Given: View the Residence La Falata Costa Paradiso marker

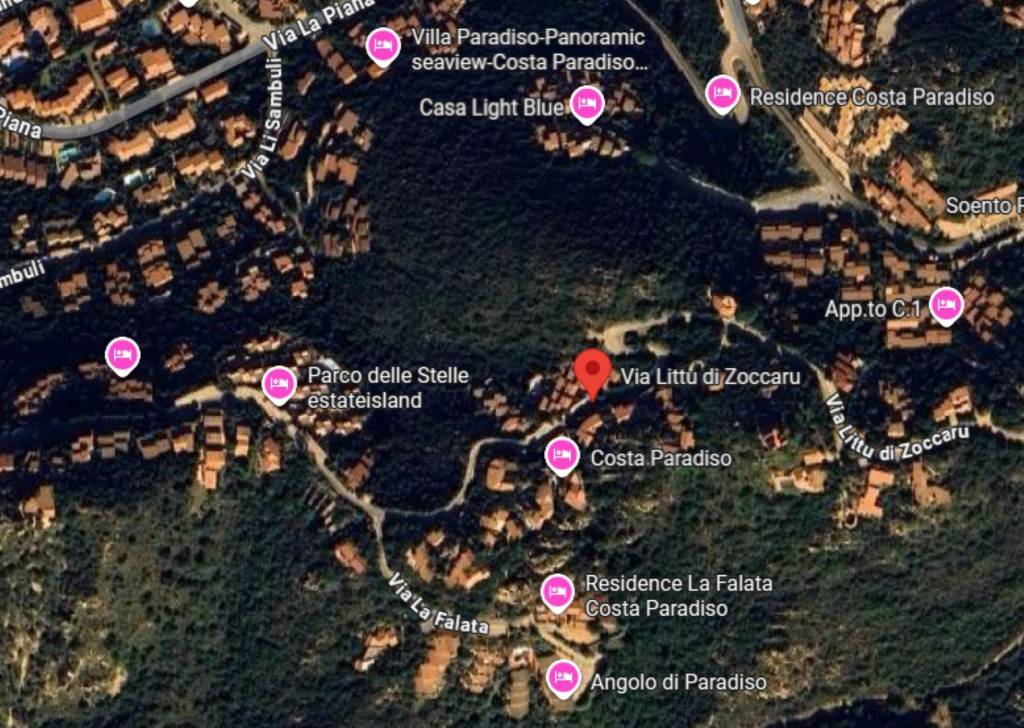Looking at the screenshot, I should click(x=557, y=593).
